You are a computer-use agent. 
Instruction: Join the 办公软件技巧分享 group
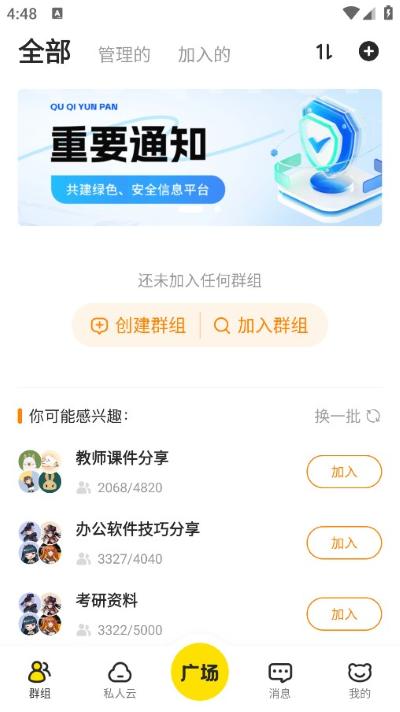click(x=344, y=543)
